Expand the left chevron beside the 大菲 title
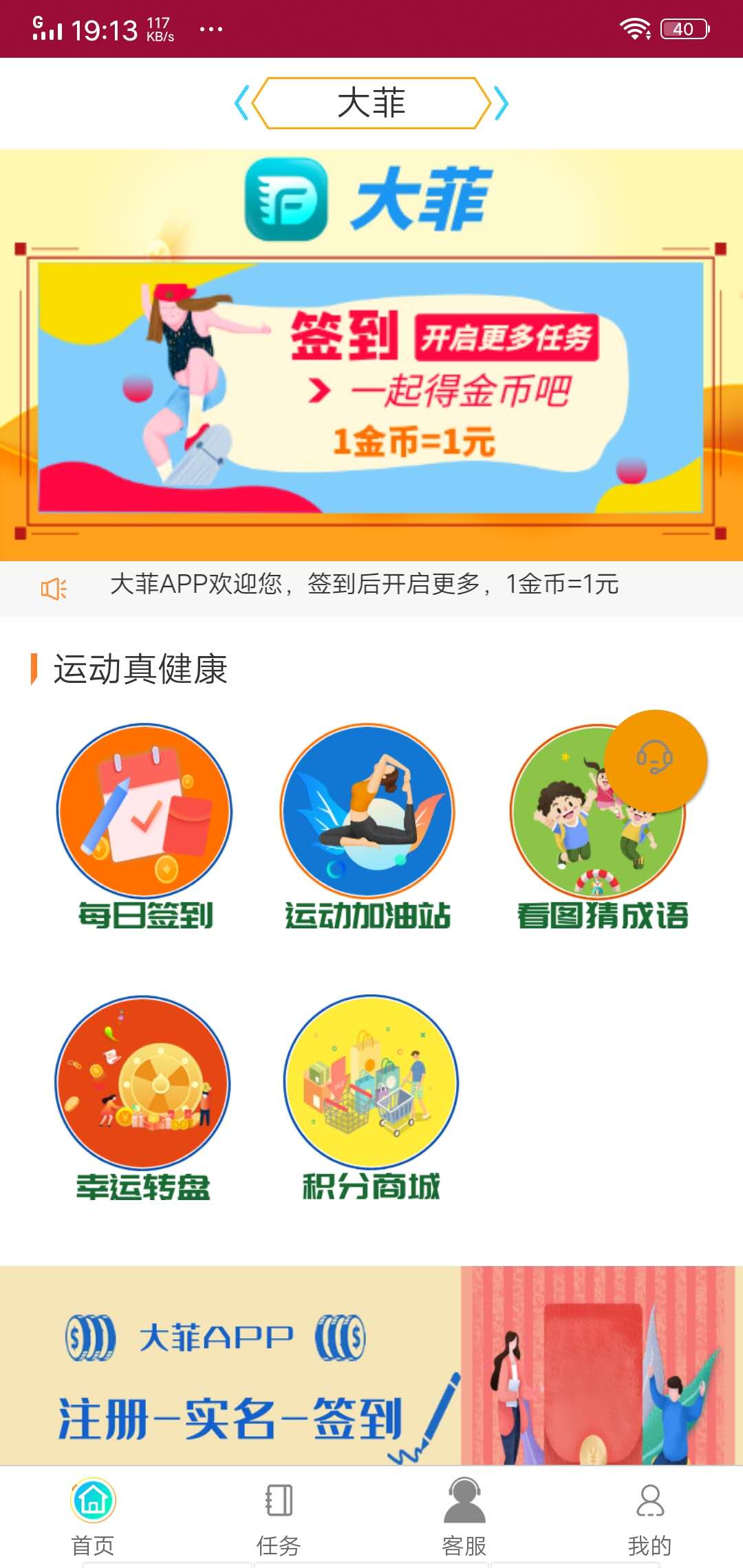The width and height of the screenshot is (743, 1568). (241, 103)
